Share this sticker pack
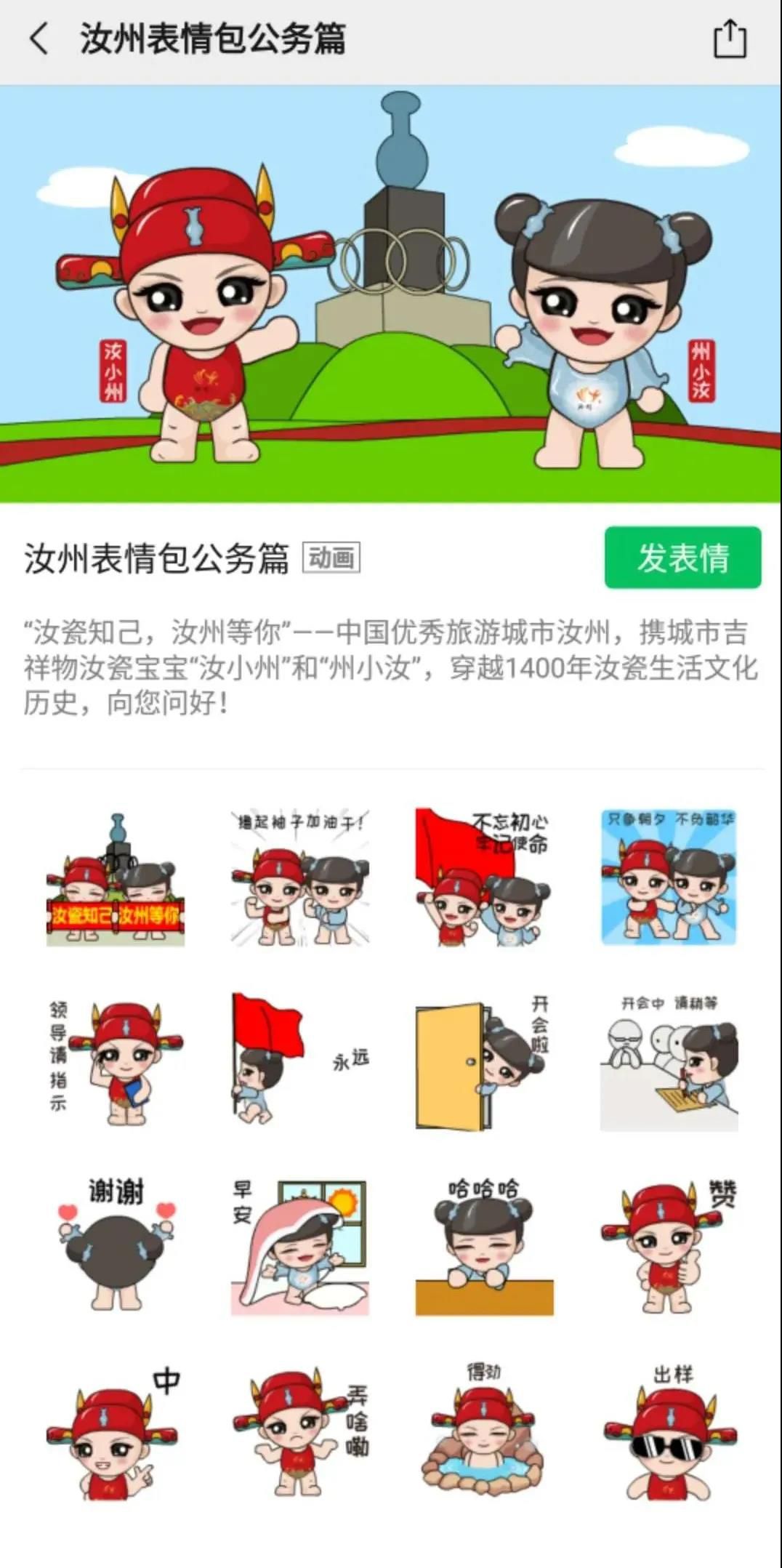 click(x=729, y=39)
